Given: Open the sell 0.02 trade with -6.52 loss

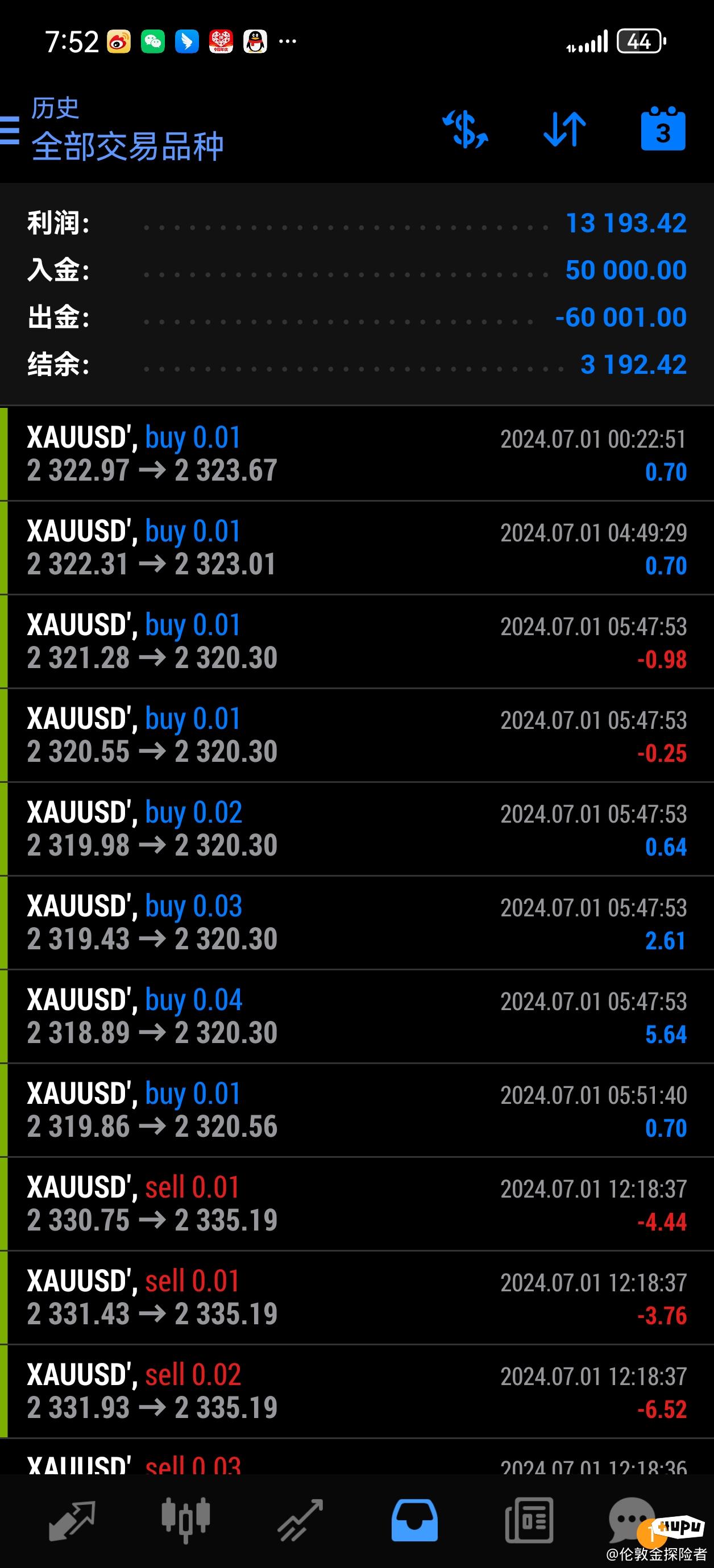Looking at the screenshot, I should tap(357, 1391).
